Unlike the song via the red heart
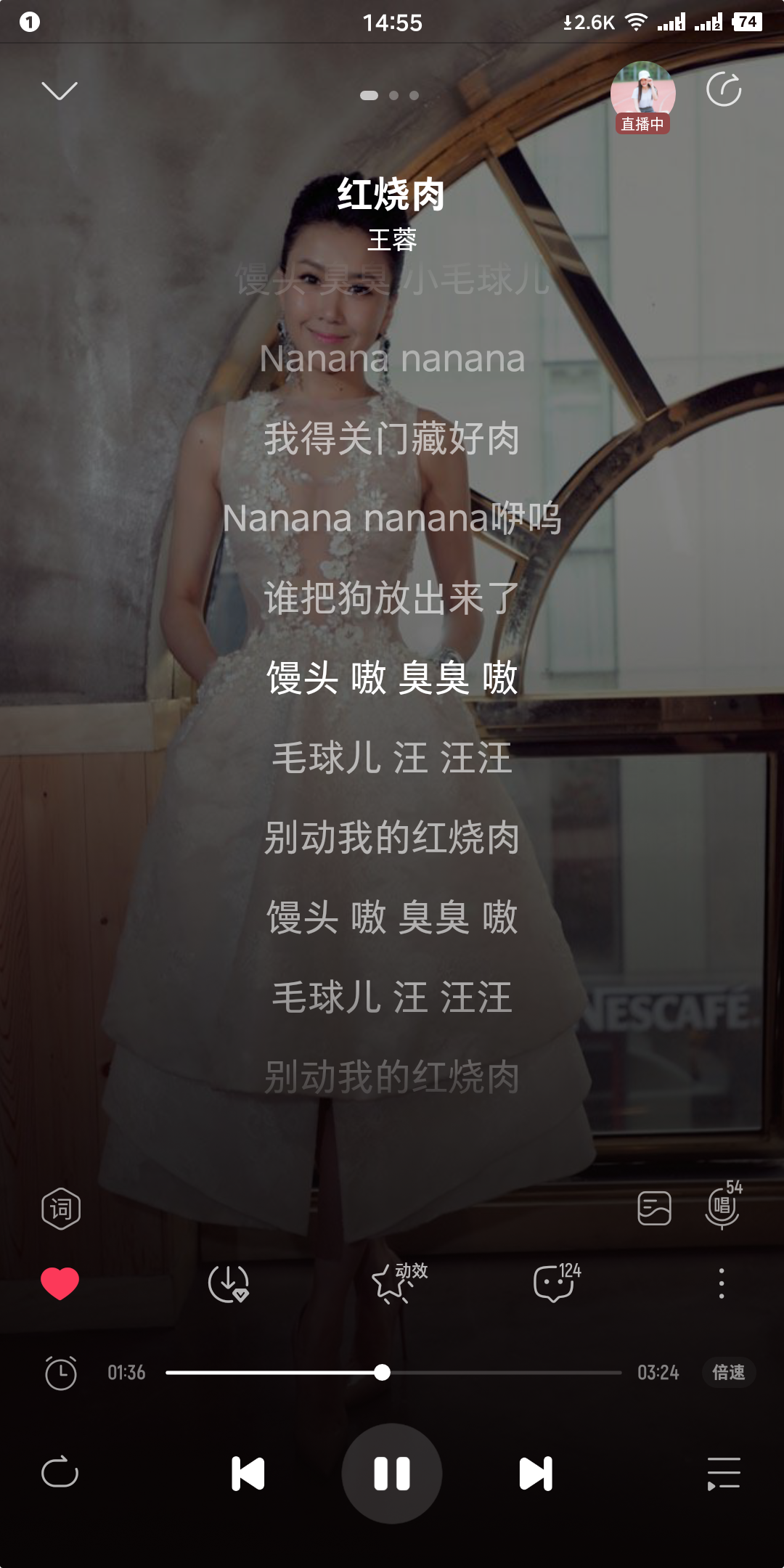Viewport: 784px width, 1568px height. [x=60, y=1283]
